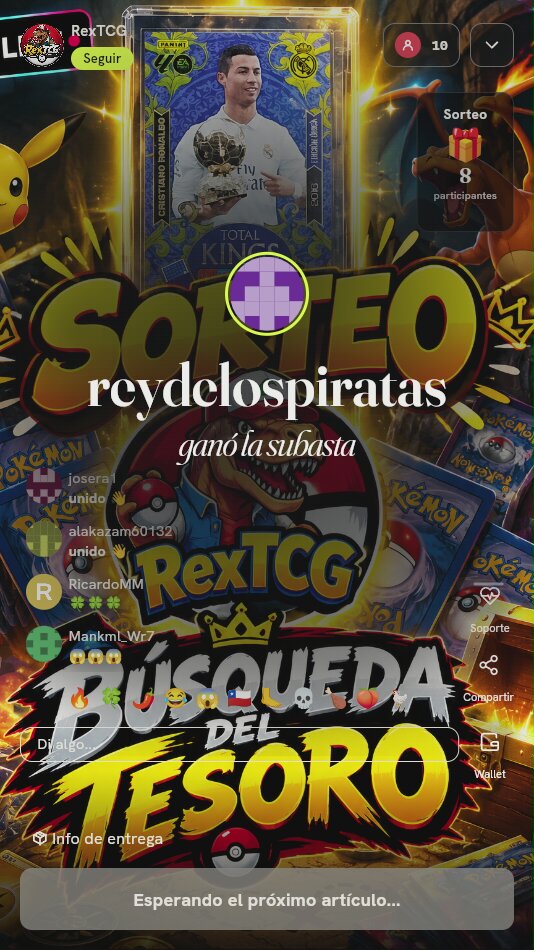Viewport: 534px width, 950px height.
Task: Open the winner reydelospiratas avatar
Action: pos(267,294)
